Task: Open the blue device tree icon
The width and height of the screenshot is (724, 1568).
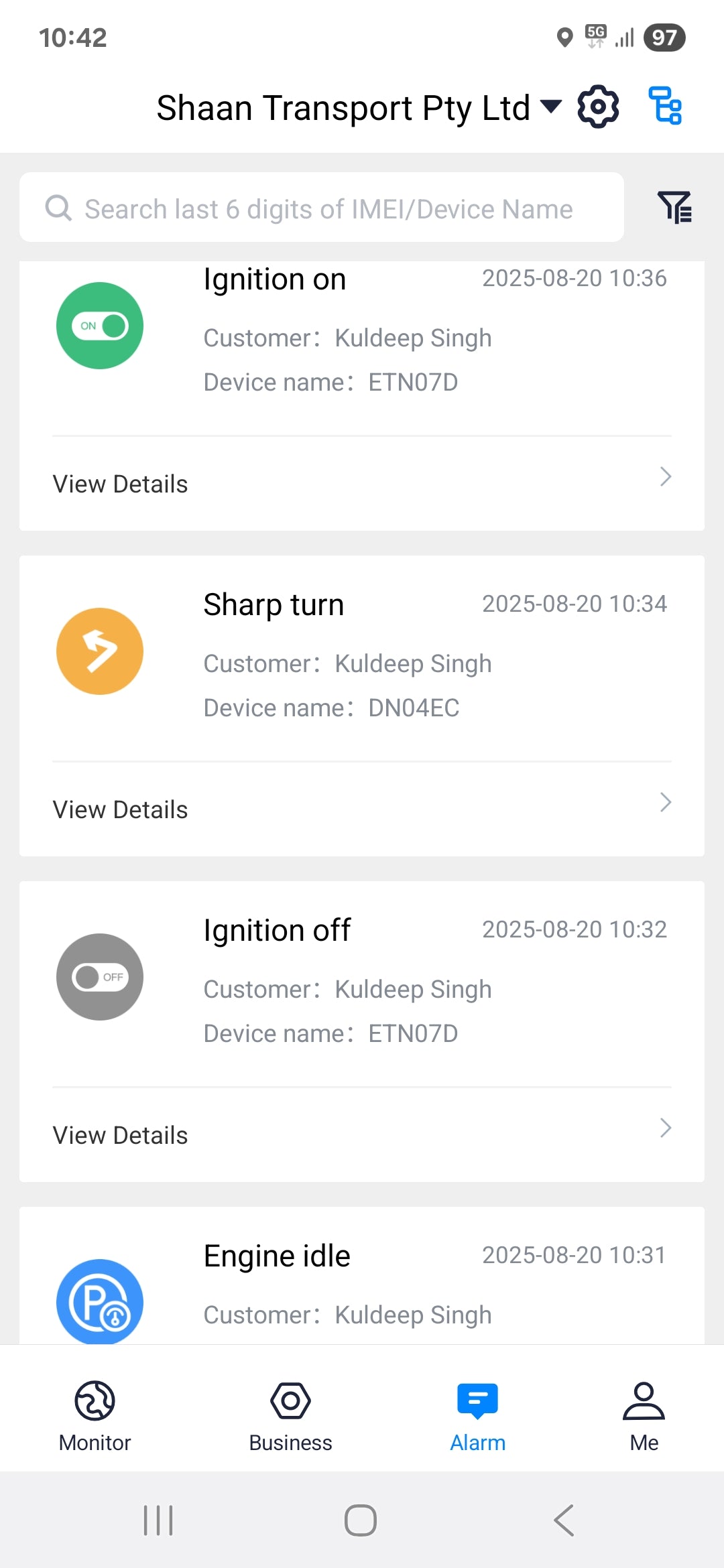Action: 665,106
